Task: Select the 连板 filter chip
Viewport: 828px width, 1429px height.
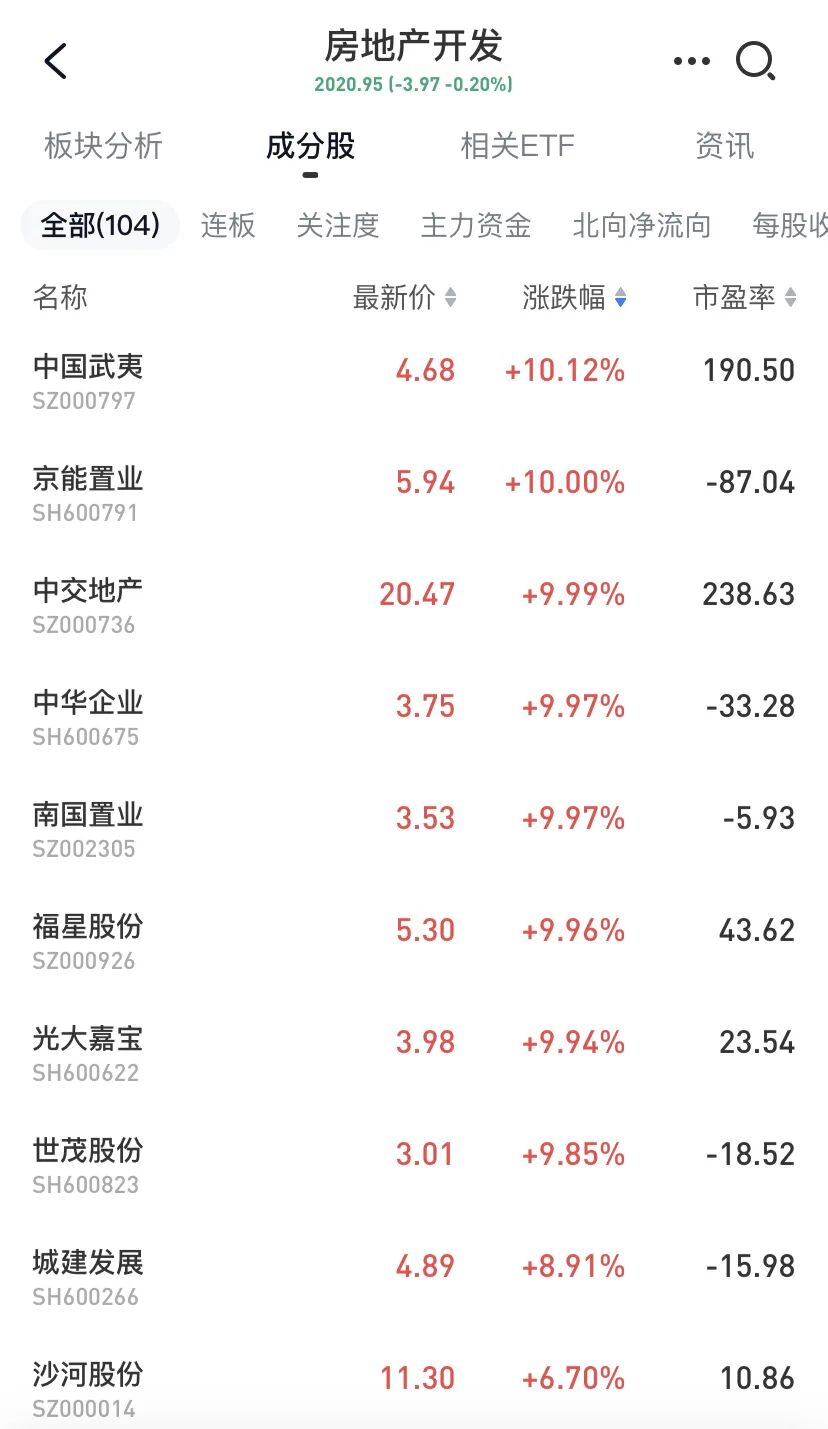Action: (x=228, y=225)
